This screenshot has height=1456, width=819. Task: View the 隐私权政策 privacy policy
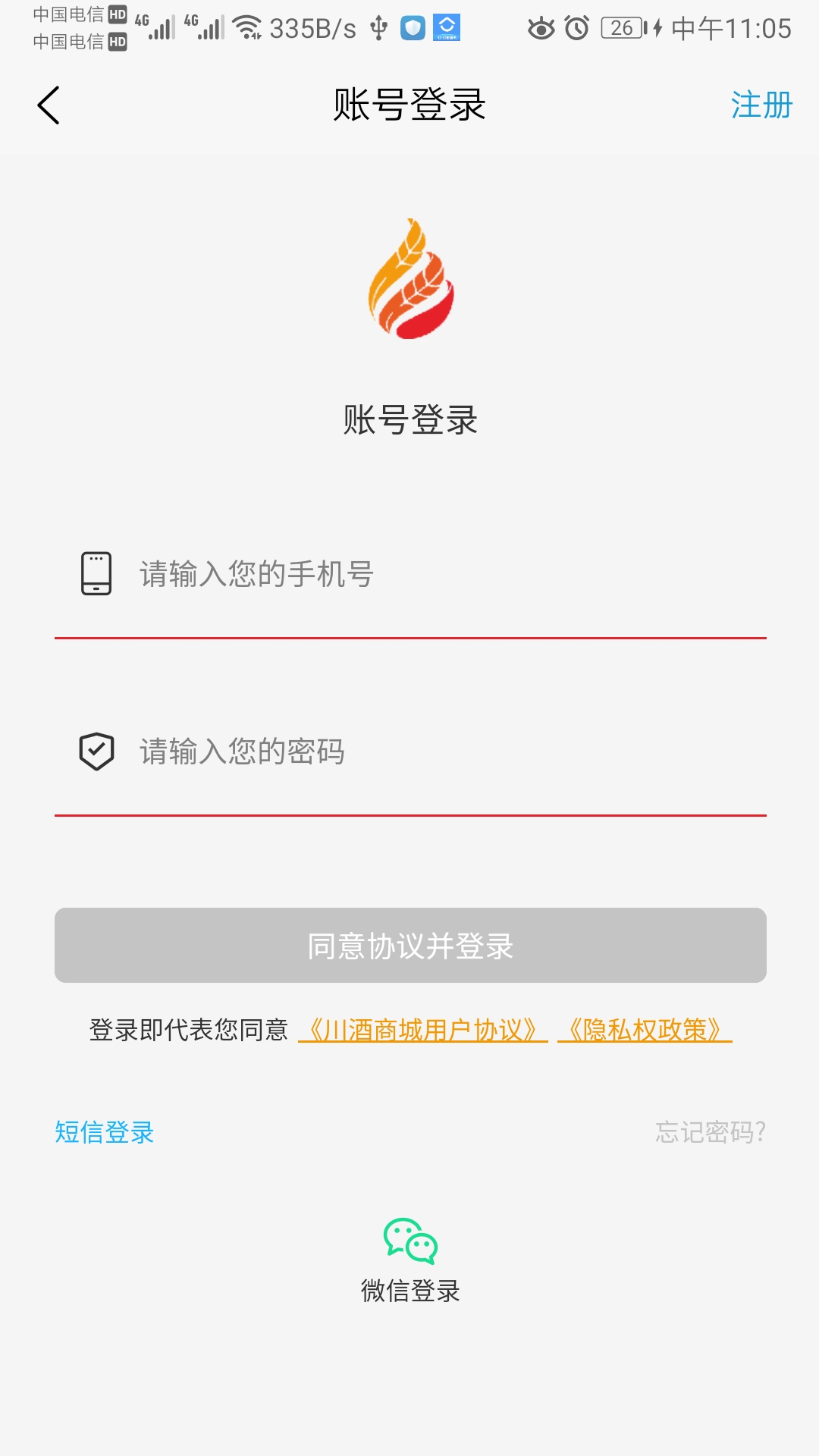click(x=645, y=1030)
